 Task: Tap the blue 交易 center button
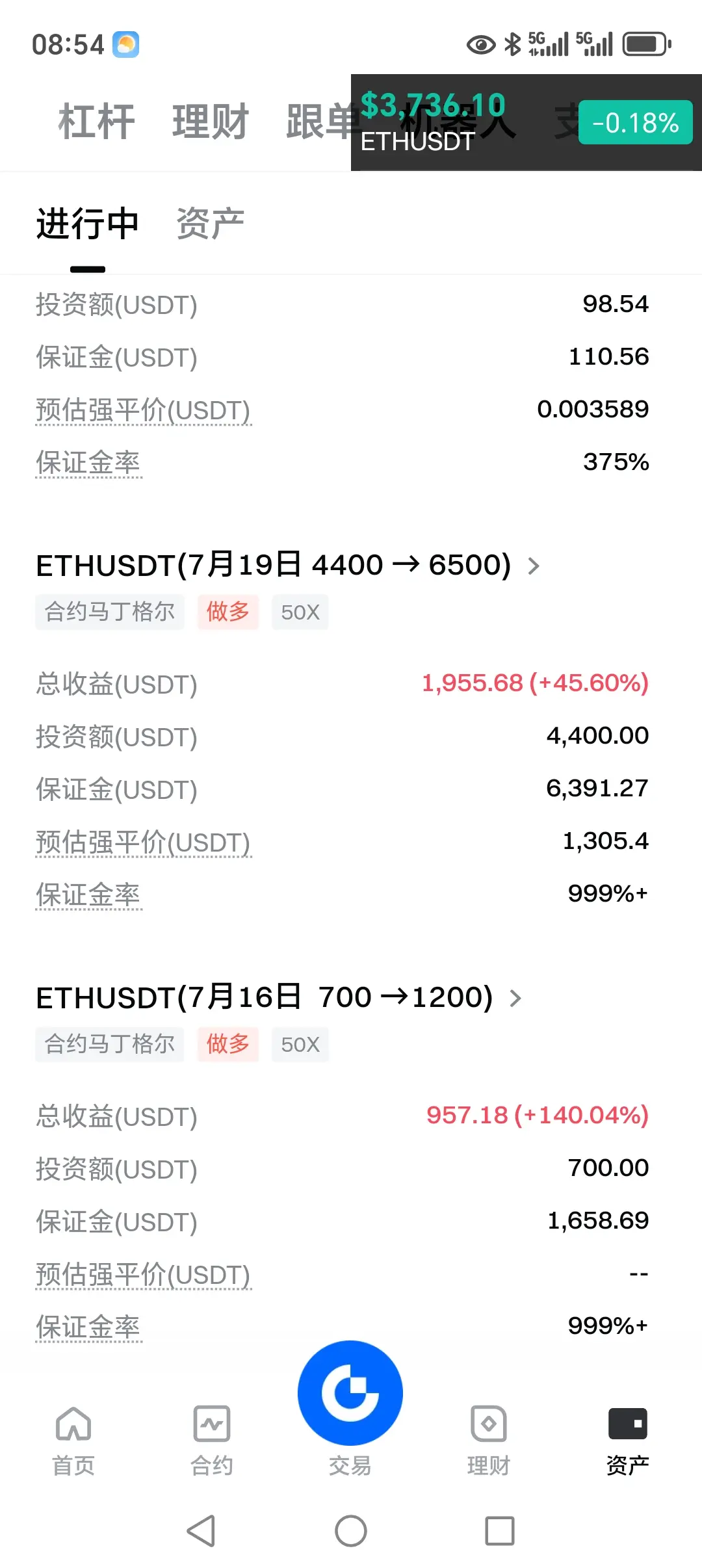click(x=350, y=1393)
